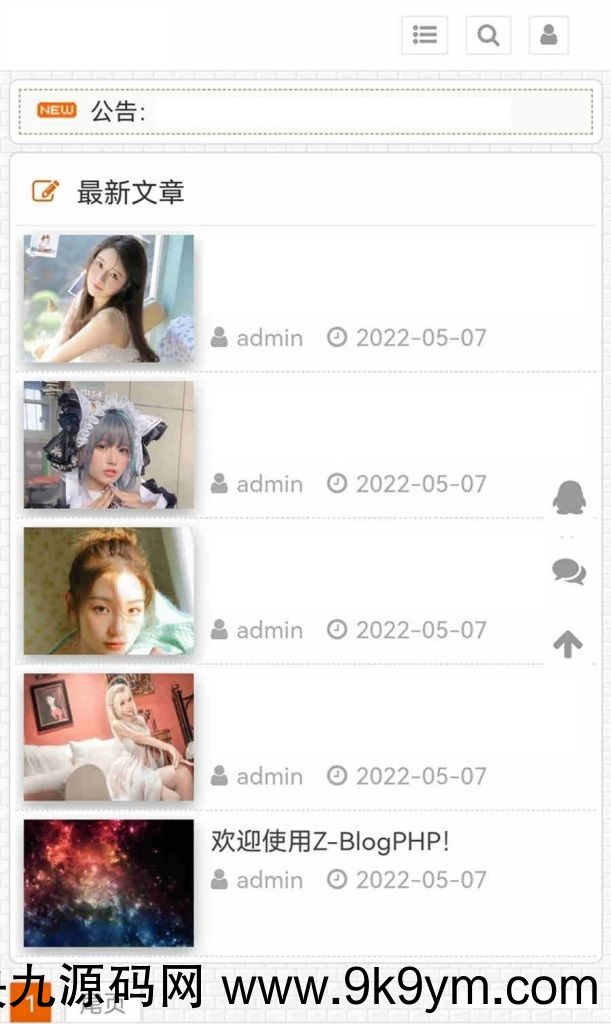Open the user account icon
Screen dimensions: 611x1024
coord(548,36)
